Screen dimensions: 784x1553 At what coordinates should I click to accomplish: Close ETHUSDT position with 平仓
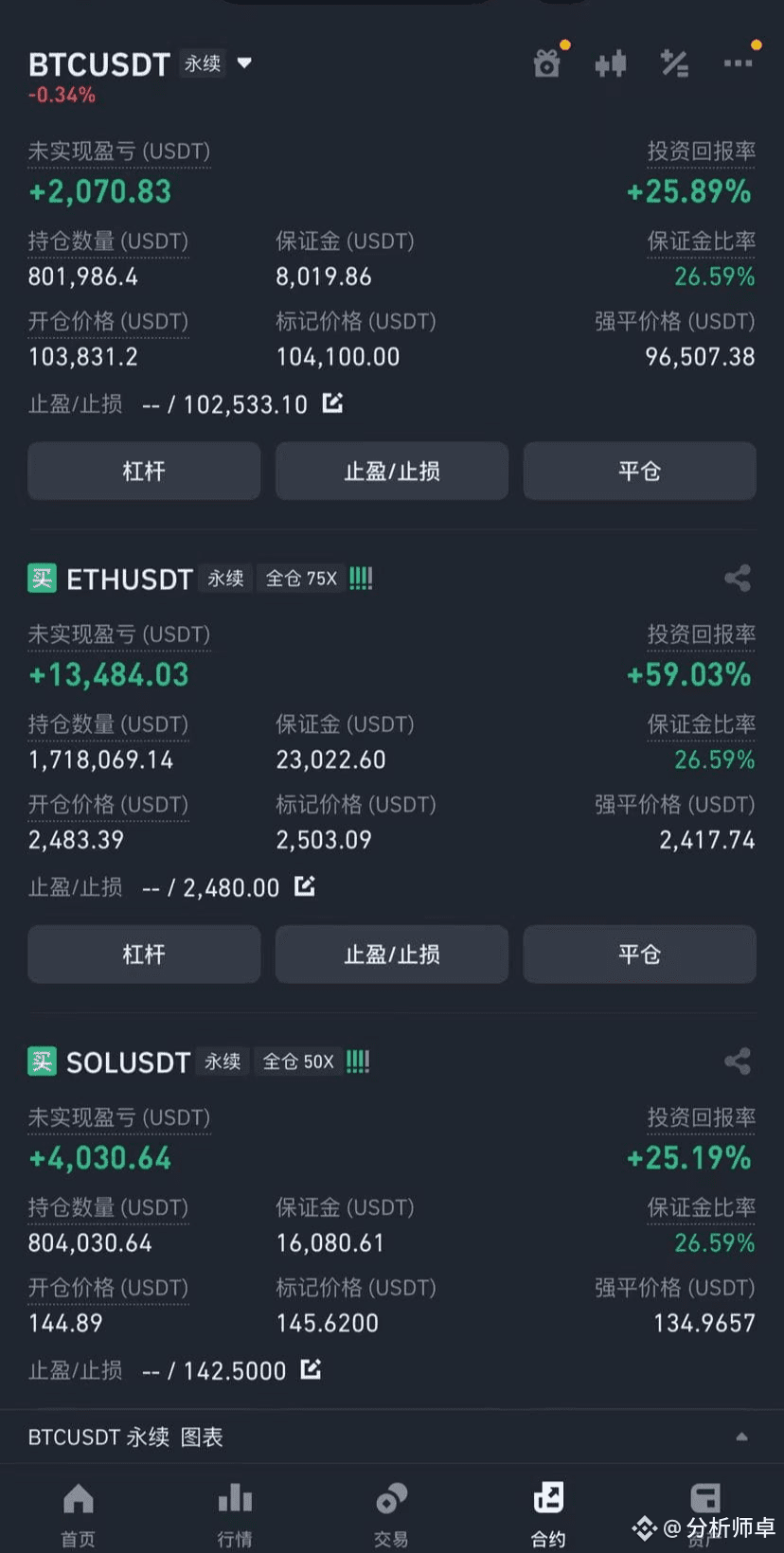coord(639,954)
